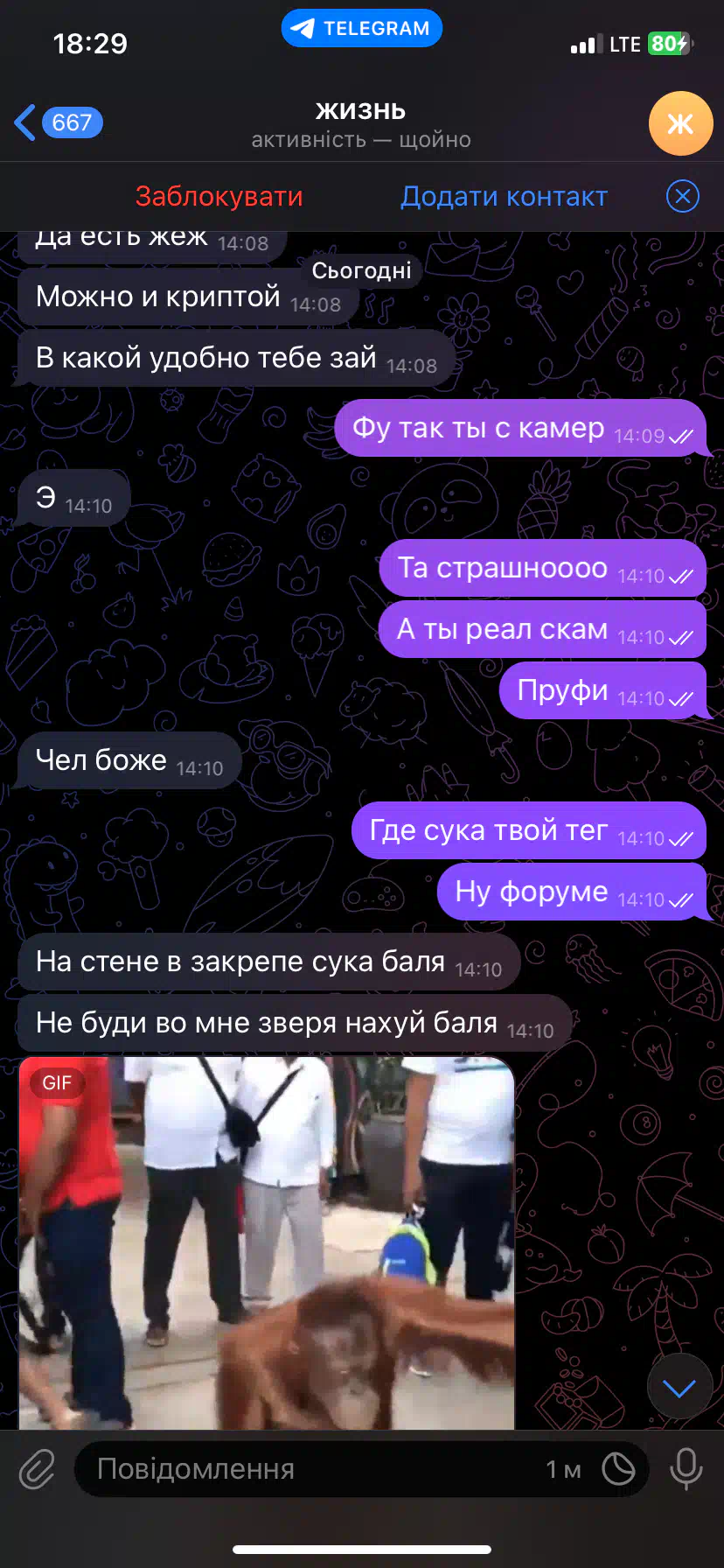Jump to the latest messages arrow
The height and width of the screenshot is (1568, 724).
[679, 1387]
